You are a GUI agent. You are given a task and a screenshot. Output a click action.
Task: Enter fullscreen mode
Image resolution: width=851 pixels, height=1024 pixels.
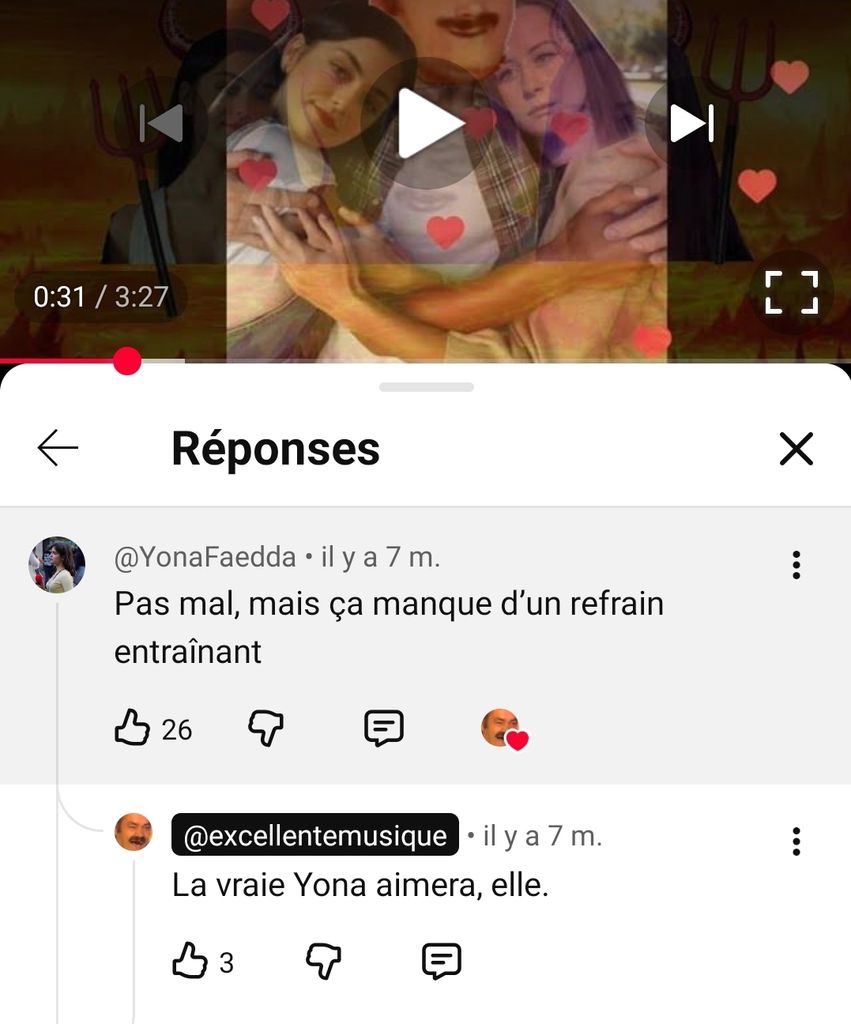click(x=791, y=292)
